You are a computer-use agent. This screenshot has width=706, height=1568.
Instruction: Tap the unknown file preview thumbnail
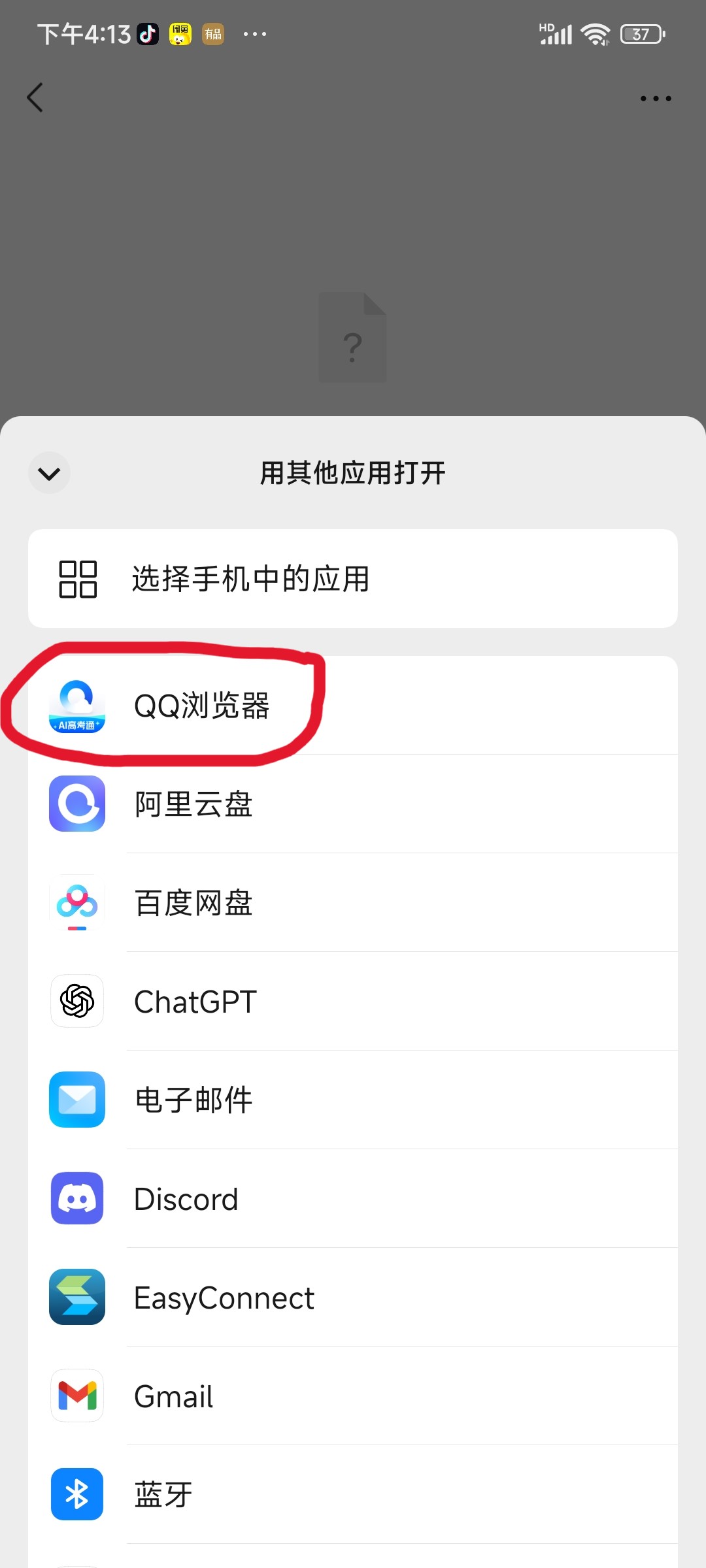pyautogui.click(x=352, y=337)
